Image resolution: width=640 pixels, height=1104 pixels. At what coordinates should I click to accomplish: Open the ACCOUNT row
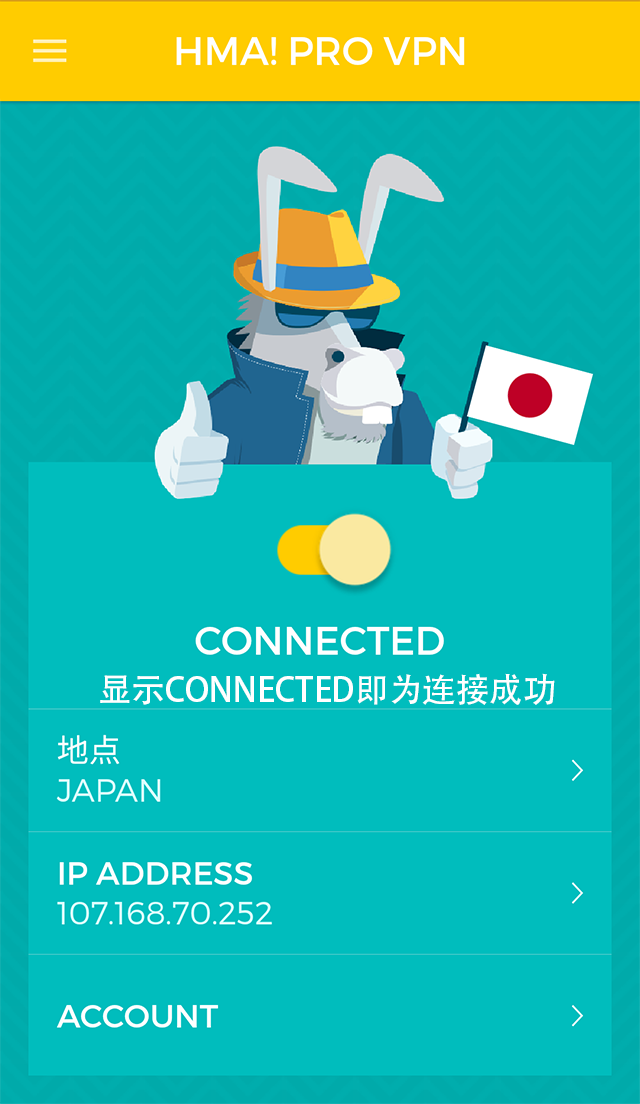point(320,1015)
